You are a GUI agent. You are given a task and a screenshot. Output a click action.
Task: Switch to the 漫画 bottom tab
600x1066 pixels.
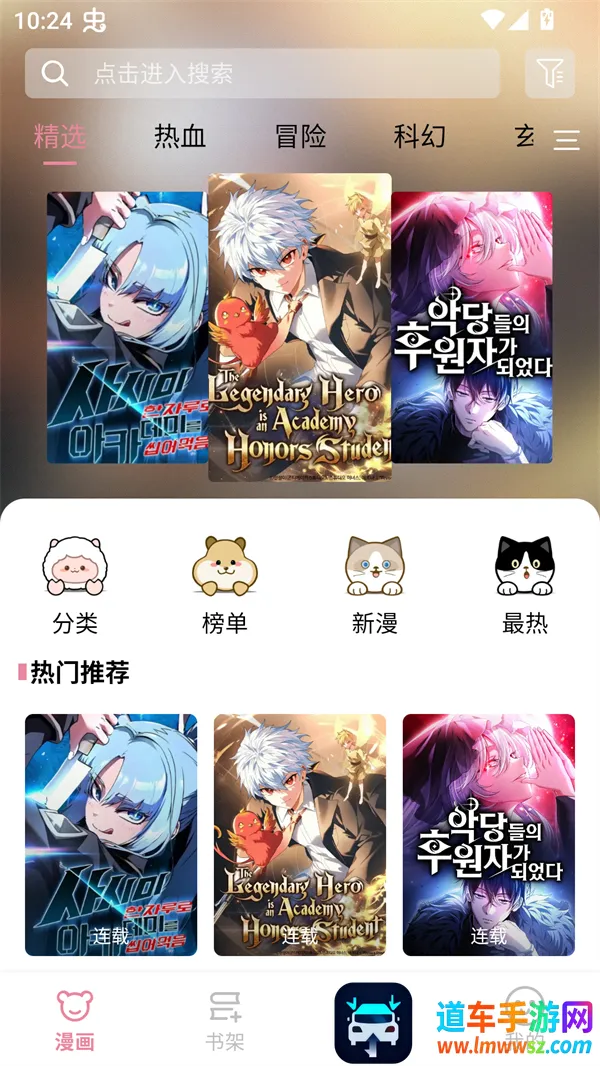coord(75,1020)
